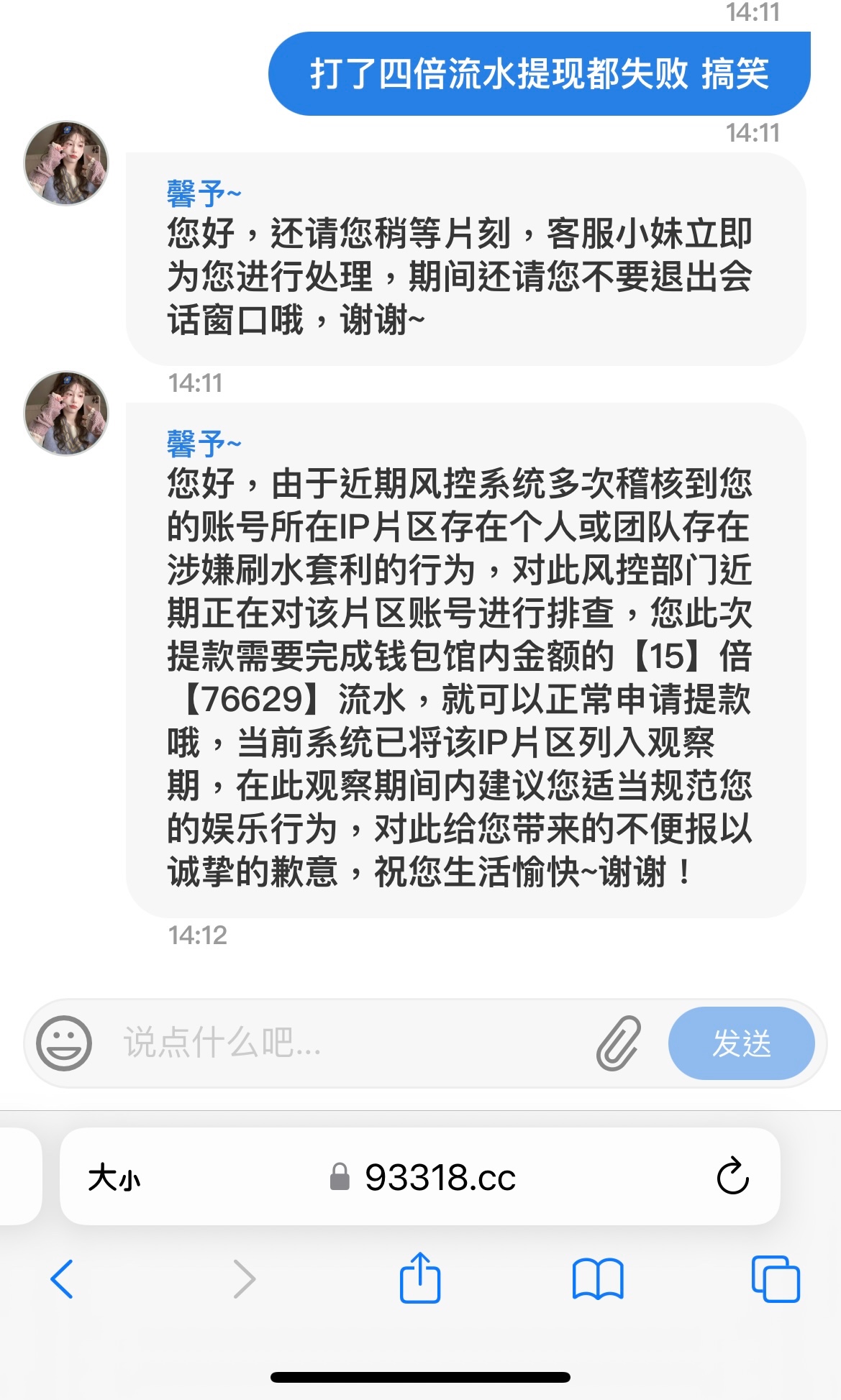
Task: Reload the page
Action: coord(732,1177)
